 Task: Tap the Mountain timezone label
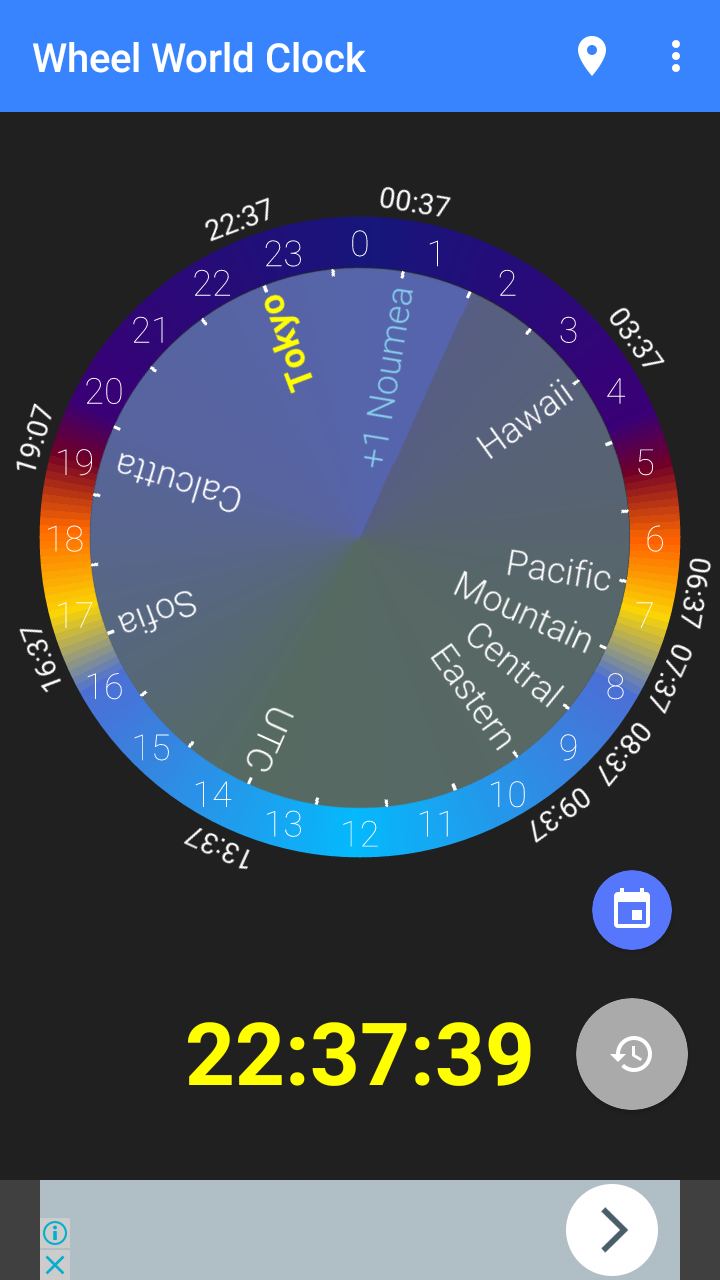coord(525,614)
